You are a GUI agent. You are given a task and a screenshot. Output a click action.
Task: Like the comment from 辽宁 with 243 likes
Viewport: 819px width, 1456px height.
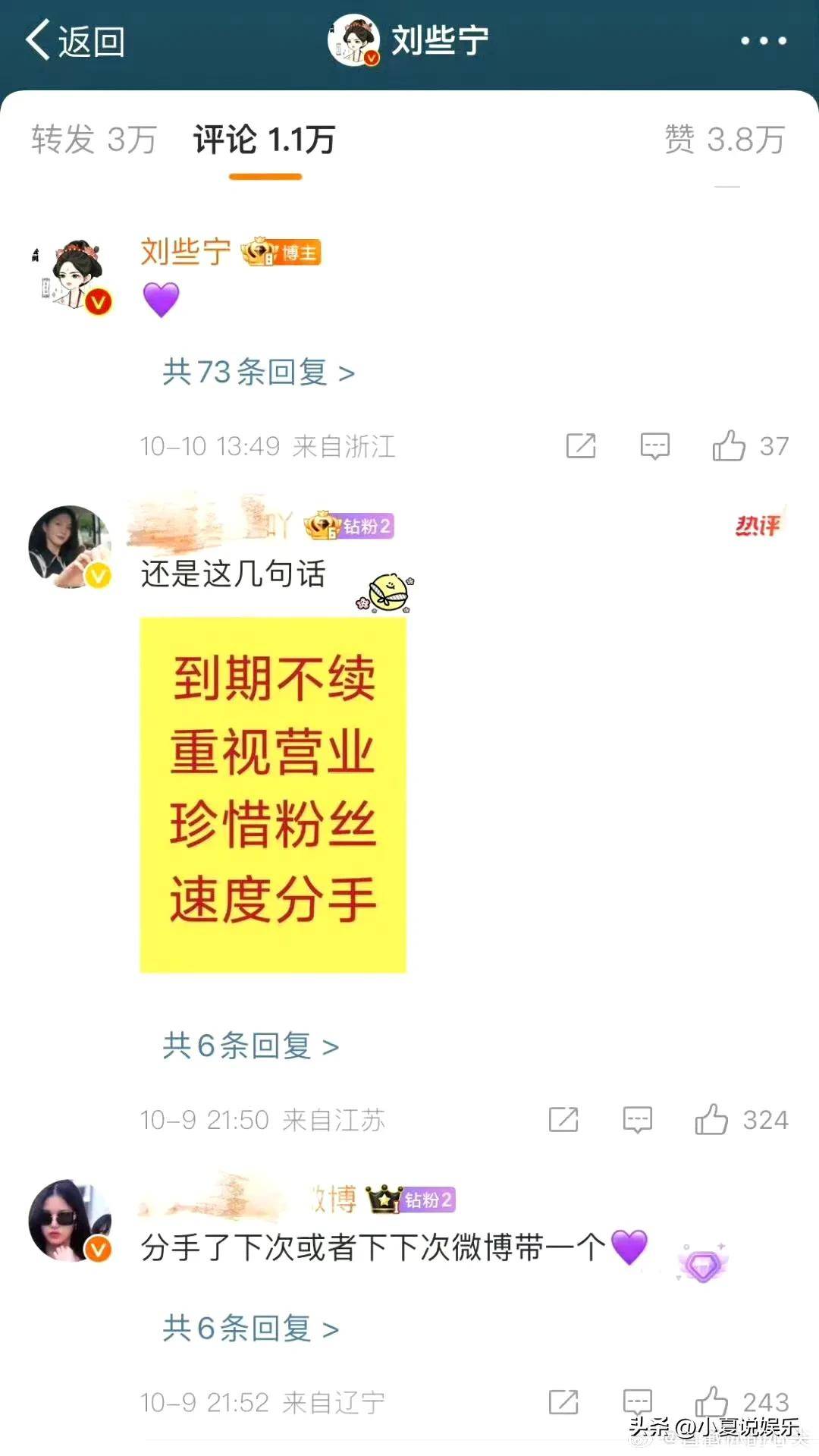click(711, 1401)
